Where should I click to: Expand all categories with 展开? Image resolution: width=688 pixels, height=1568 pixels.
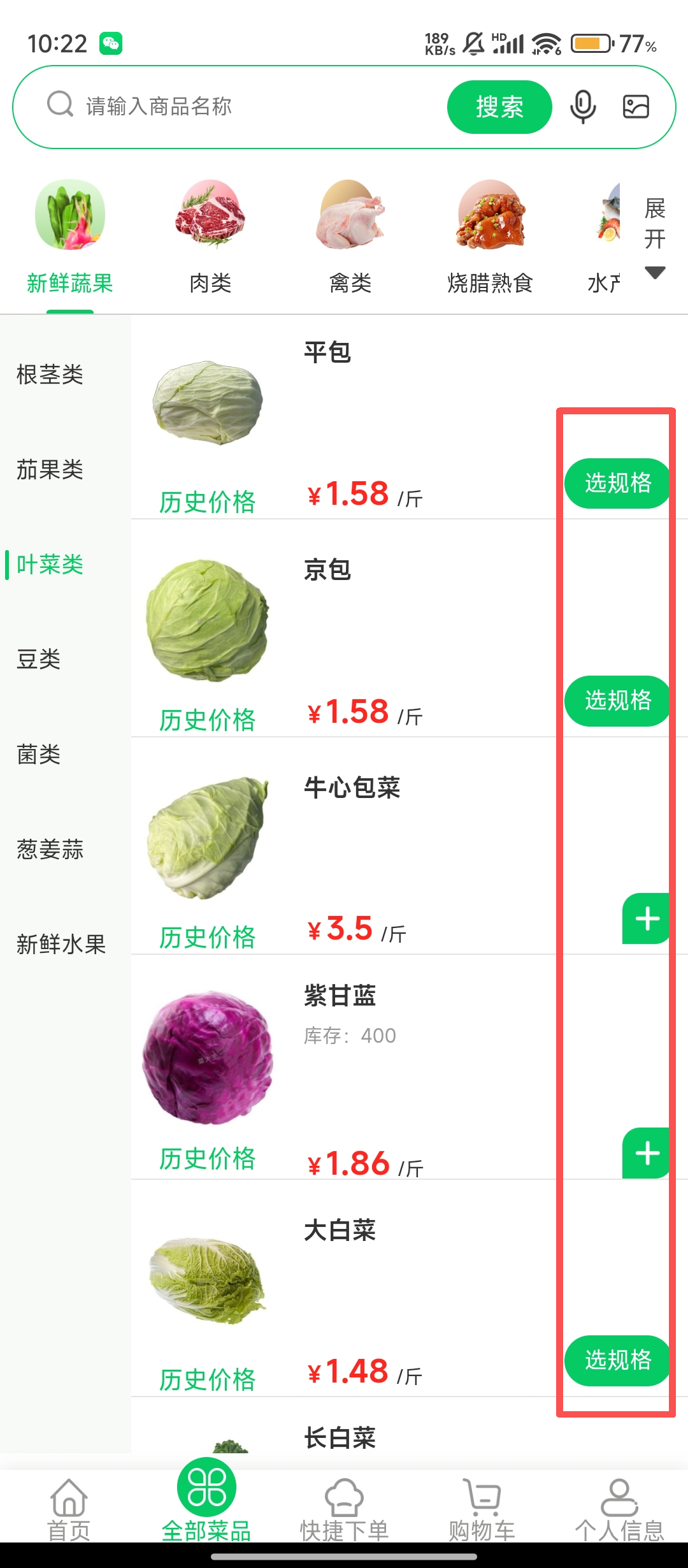(654, 236)
